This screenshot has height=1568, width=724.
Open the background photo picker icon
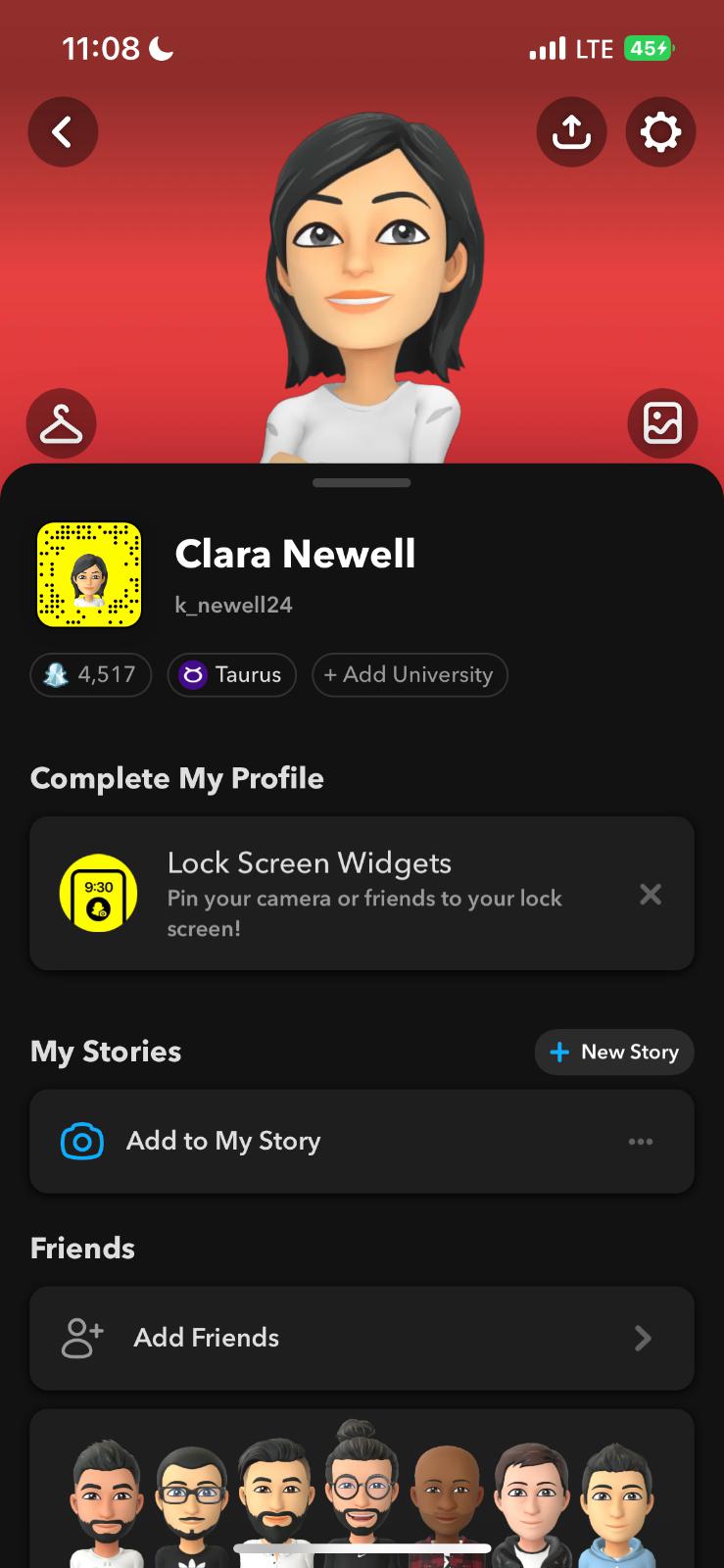click(x=662, y=423)
